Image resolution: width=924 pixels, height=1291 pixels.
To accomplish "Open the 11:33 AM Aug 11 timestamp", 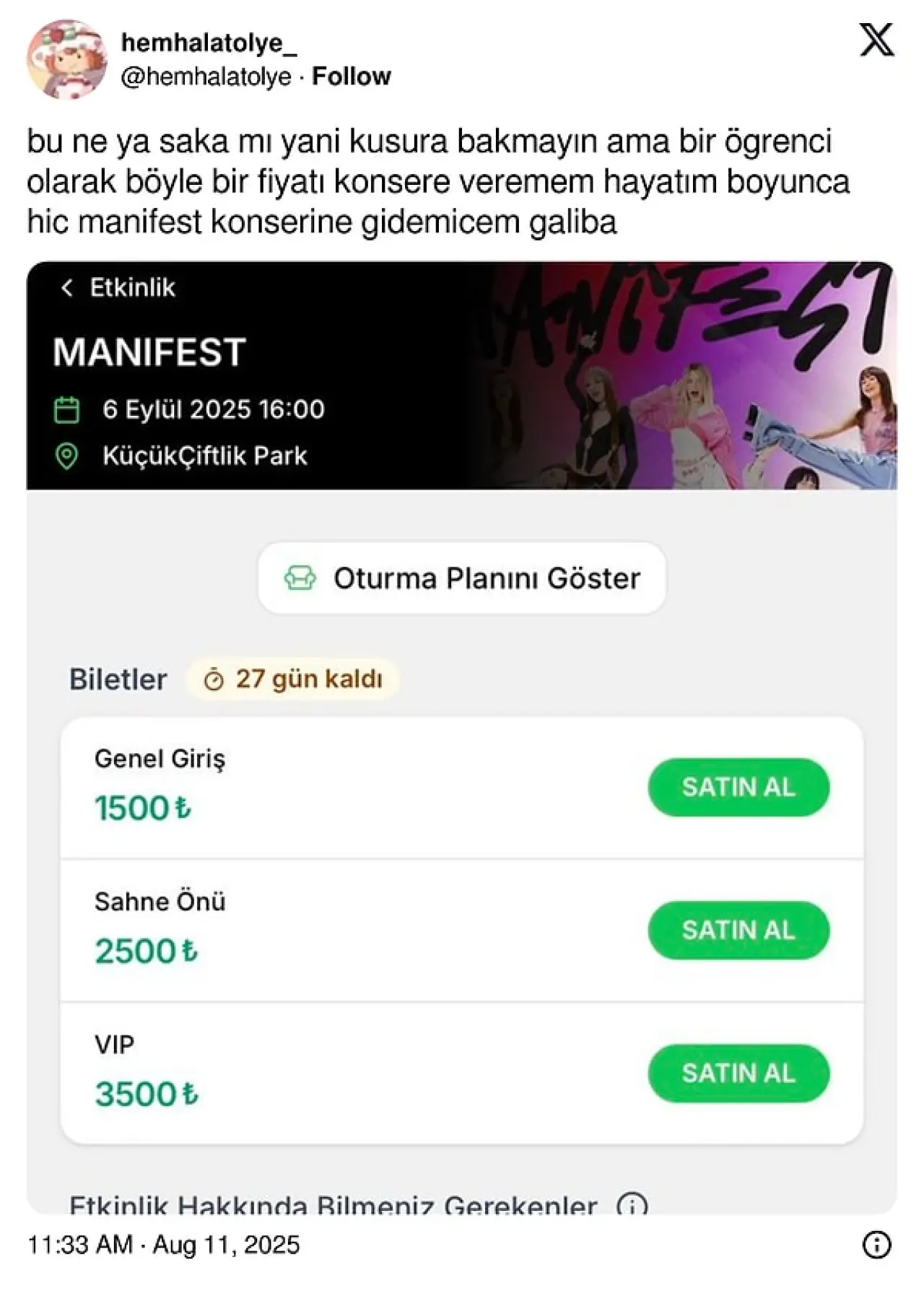I will pos(163,1245).
